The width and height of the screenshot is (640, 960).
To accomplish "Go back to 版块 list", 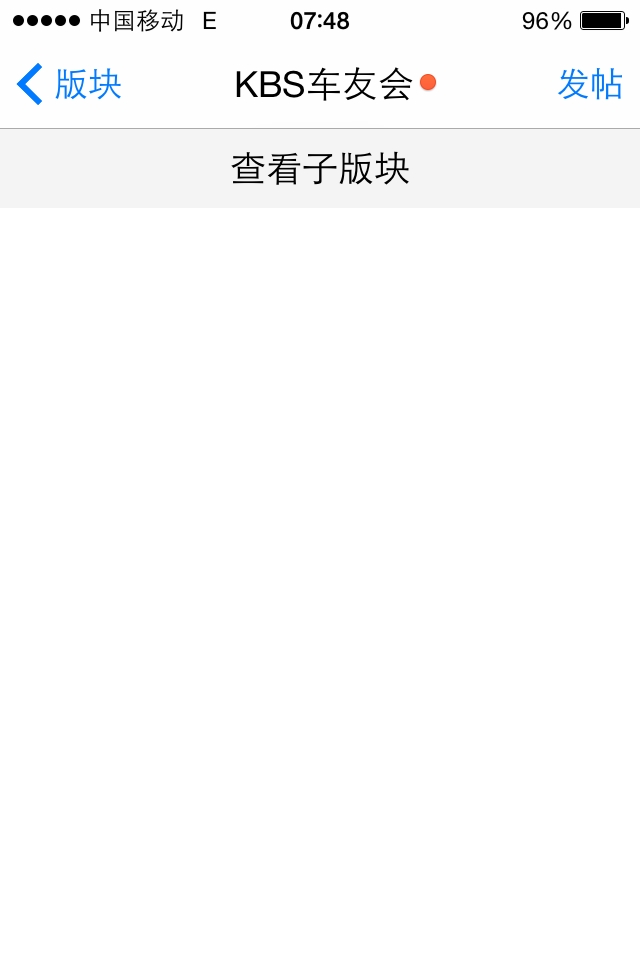I will [70, 84].
